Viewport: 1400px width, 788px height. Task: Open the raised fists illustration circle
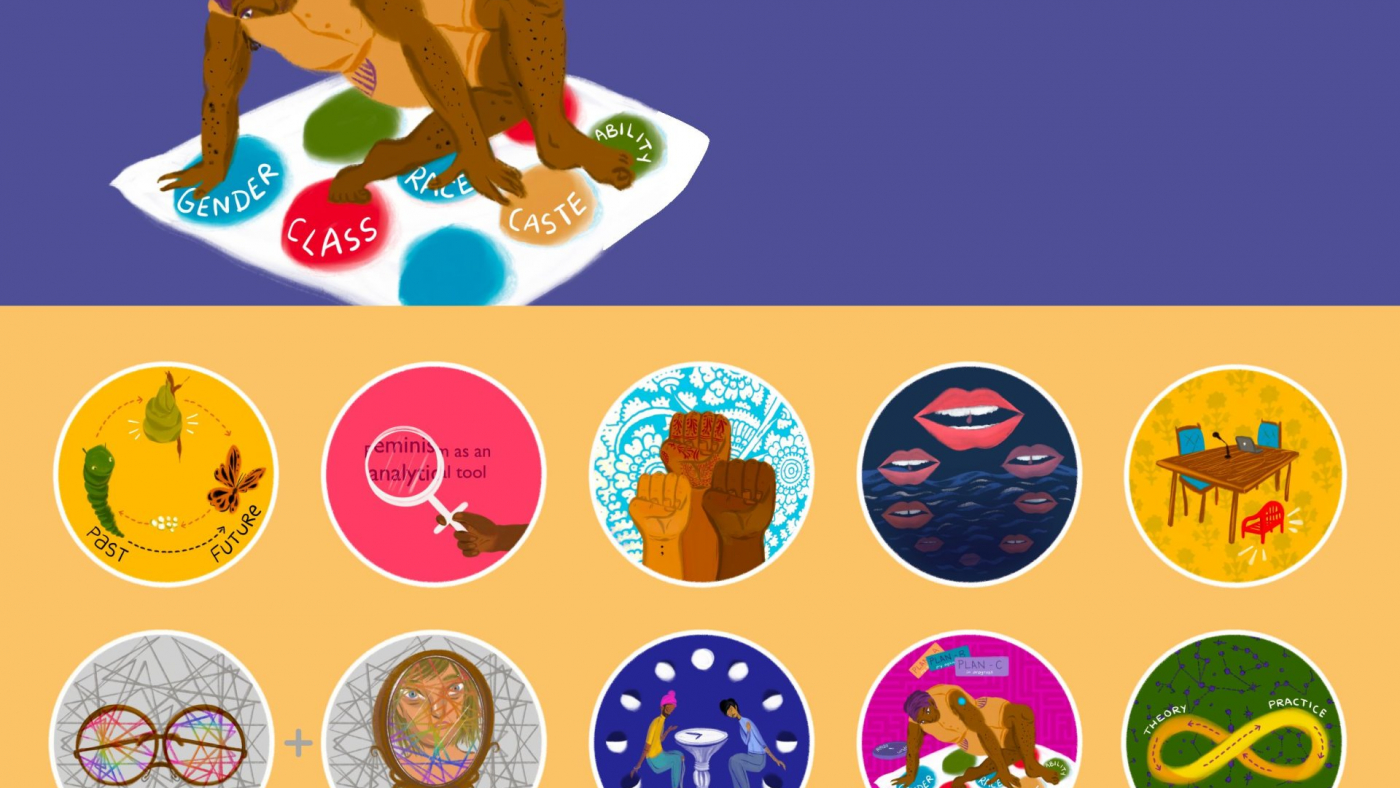coord(701,474)
